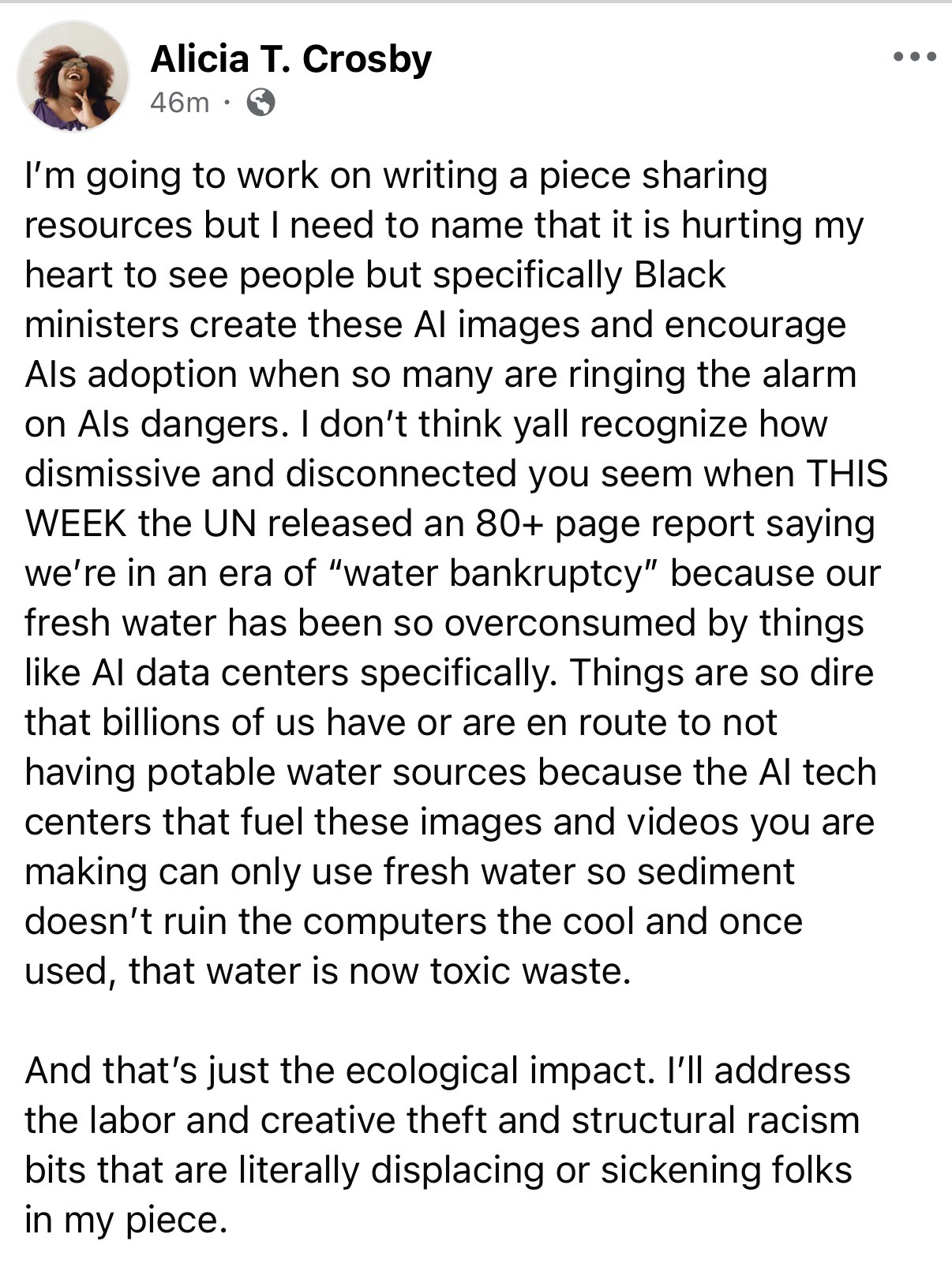Open the post's three-dot options menu

click(914, 57)
